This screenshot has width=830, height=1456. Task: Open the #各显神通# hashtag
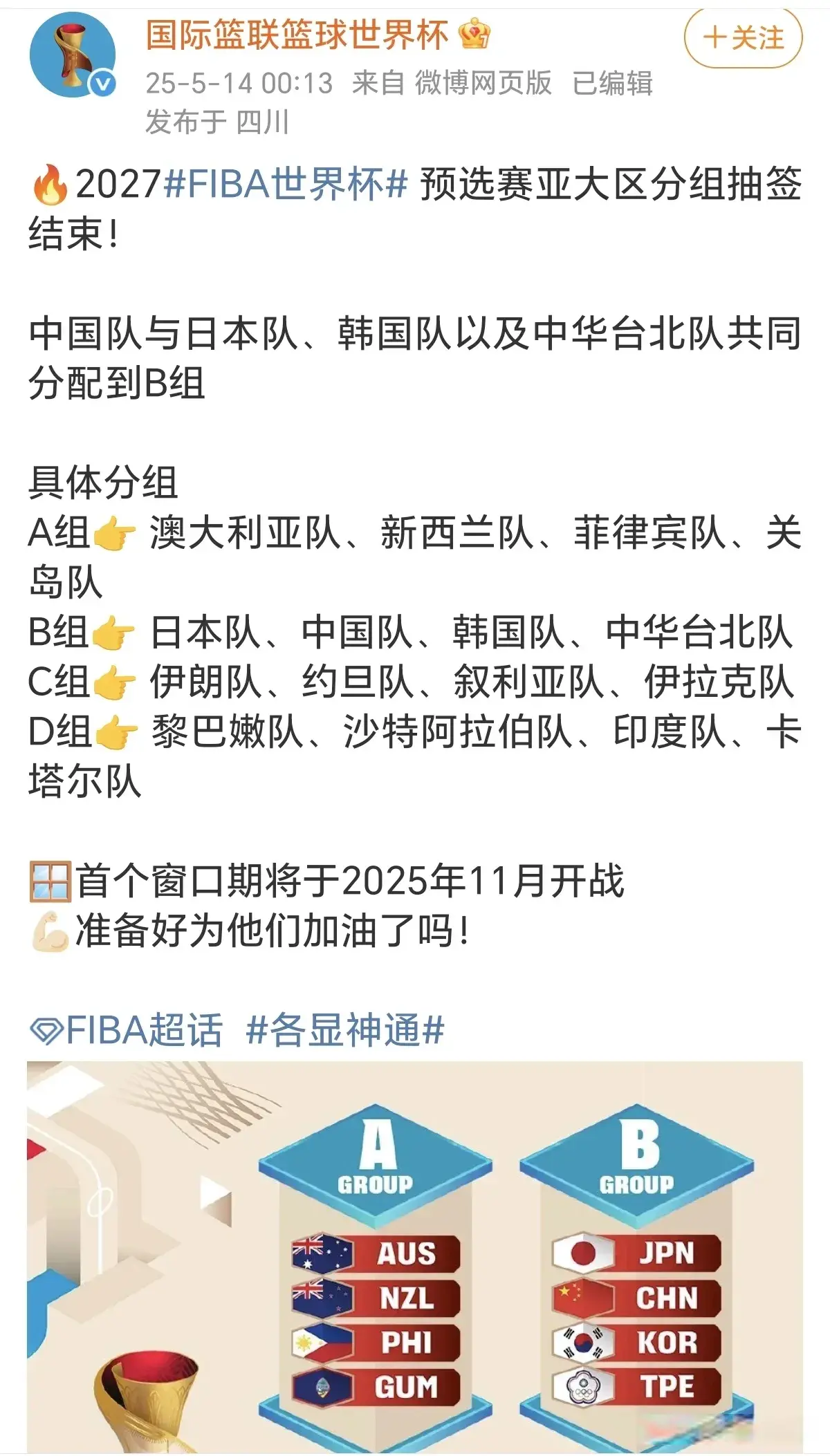(344, 1031)
